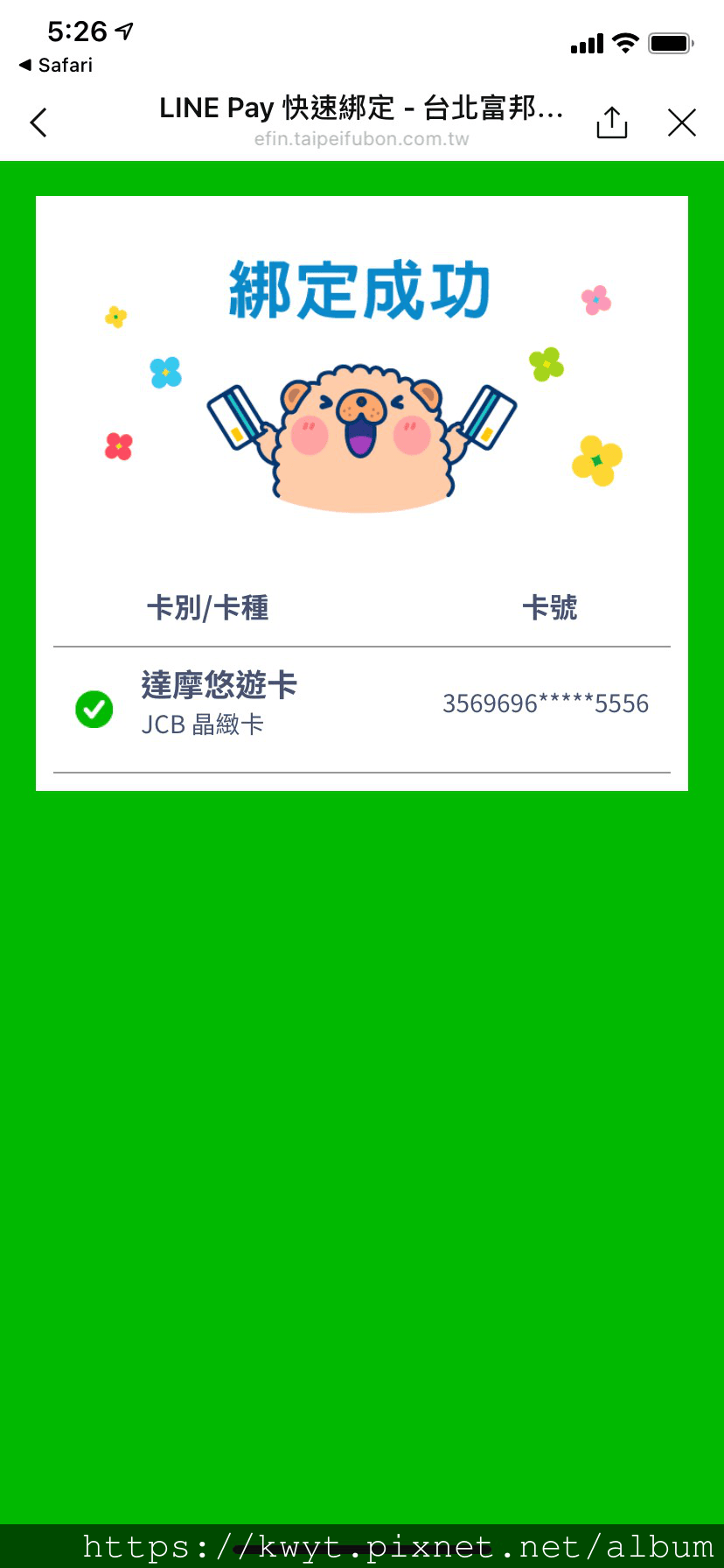
Task: Go back using the left arrow
Action: (x=38, y=122)
